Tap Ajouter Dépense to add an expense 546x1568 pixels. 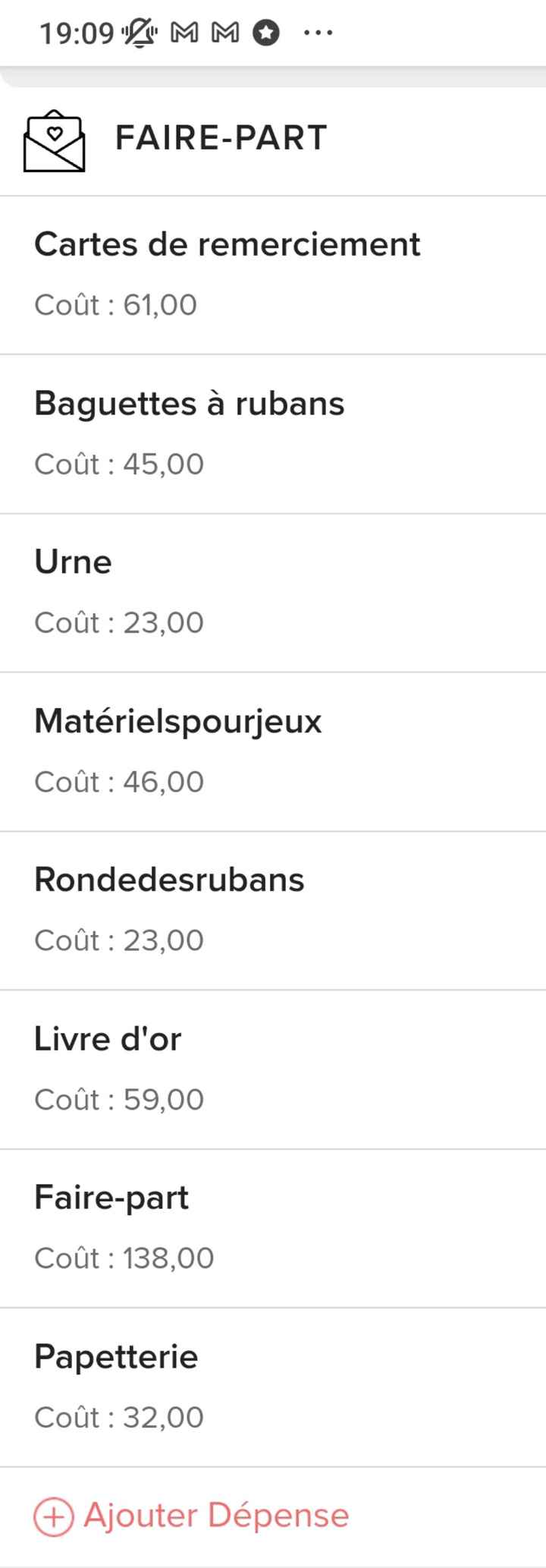192,1516
